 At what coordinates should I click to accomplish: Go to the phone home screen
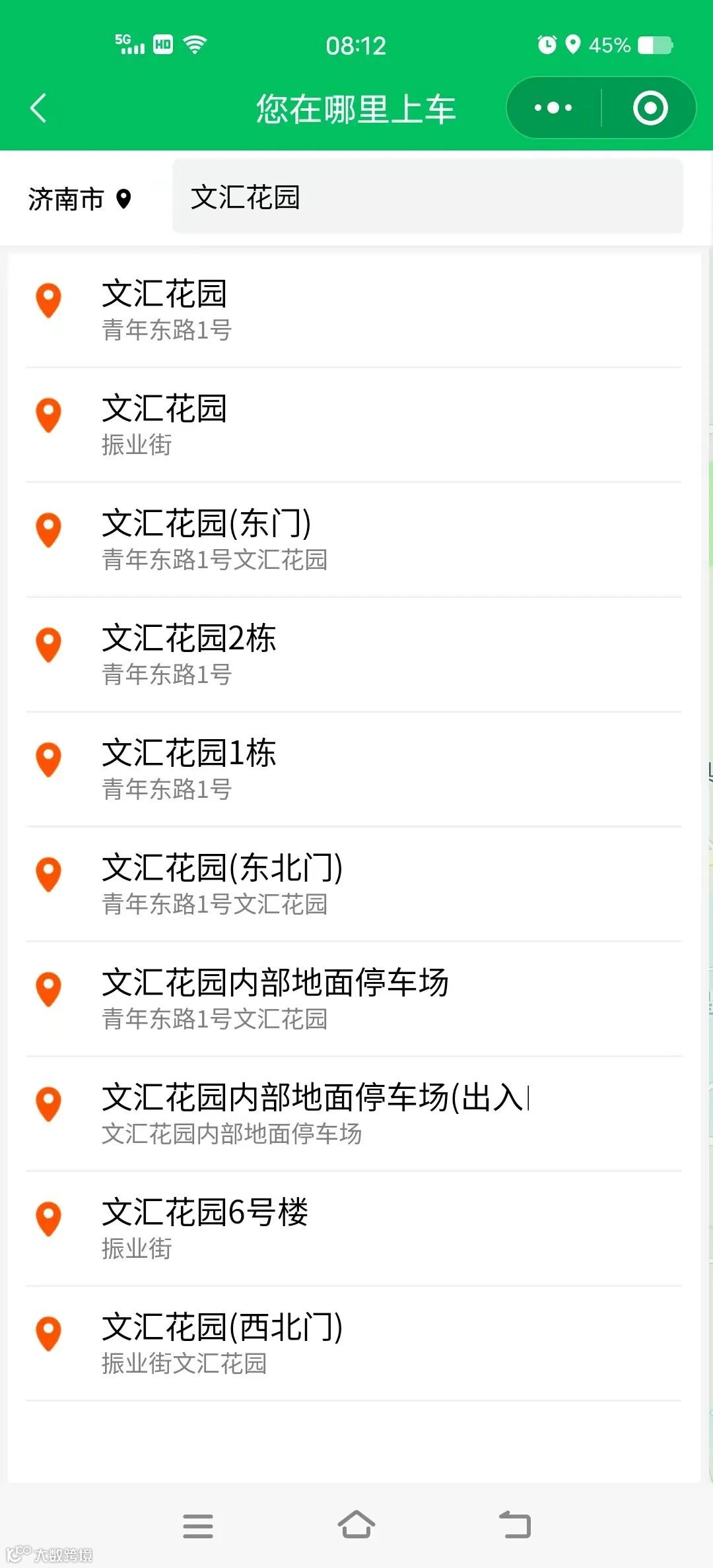pyautogui.click(x=356, y=1526)
